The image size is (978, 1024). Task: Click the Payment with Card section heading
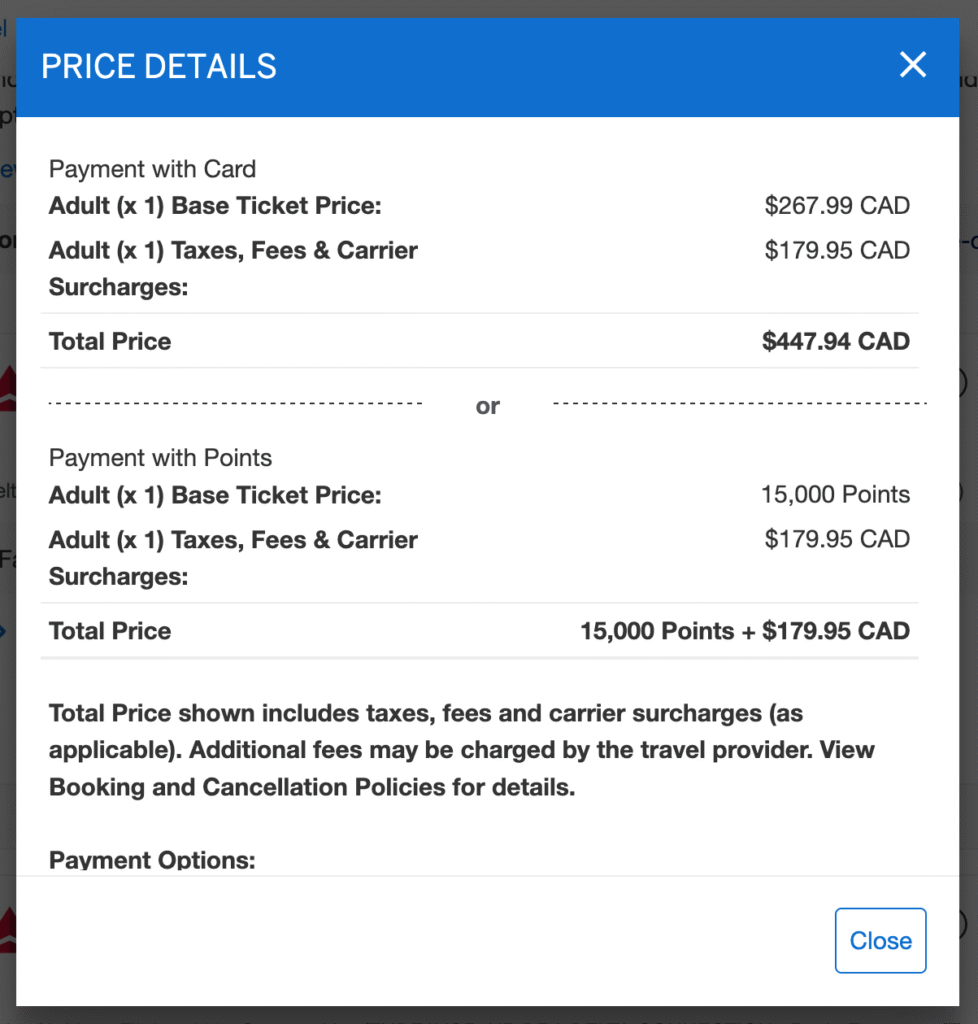point(152,169)
